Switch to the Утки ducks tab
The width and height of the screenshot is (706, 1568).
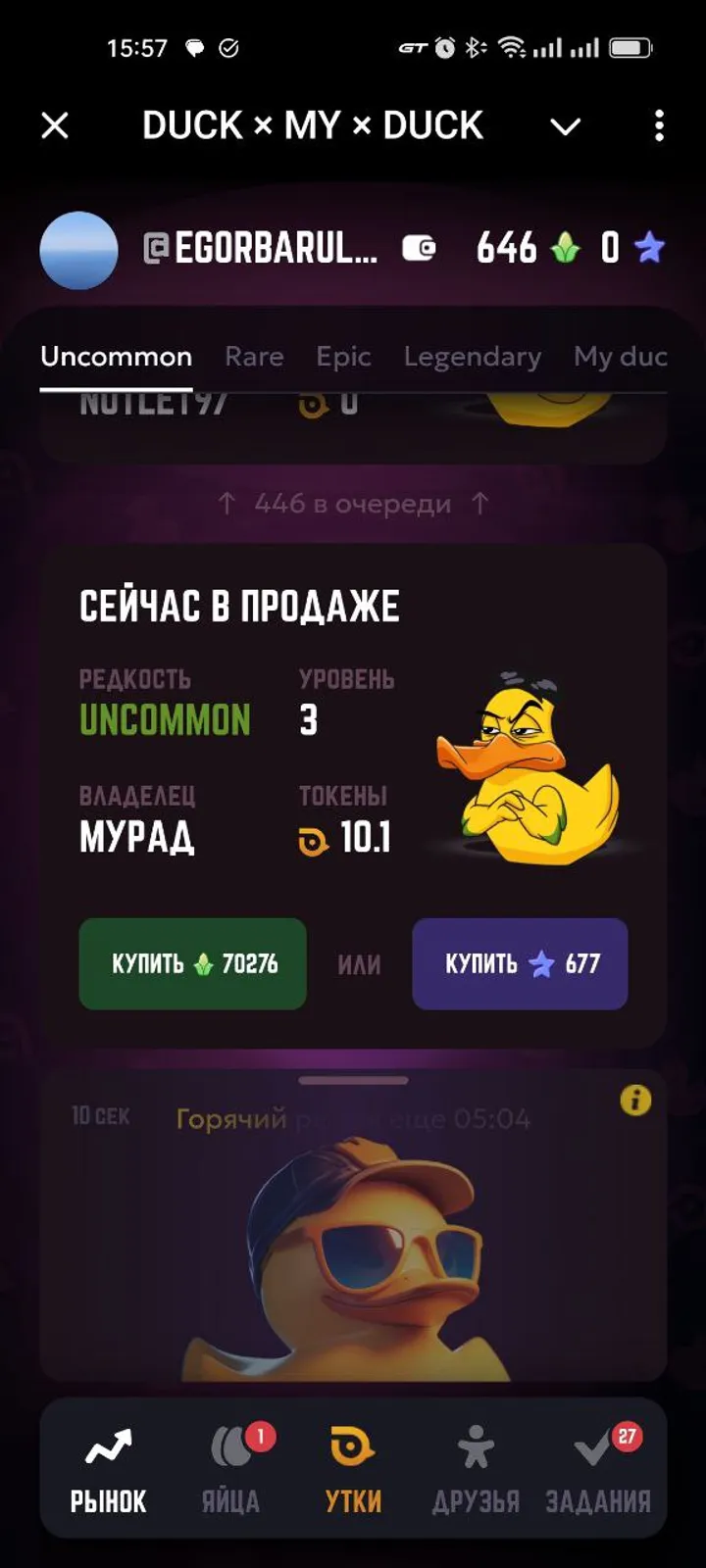pos(353,1469)
